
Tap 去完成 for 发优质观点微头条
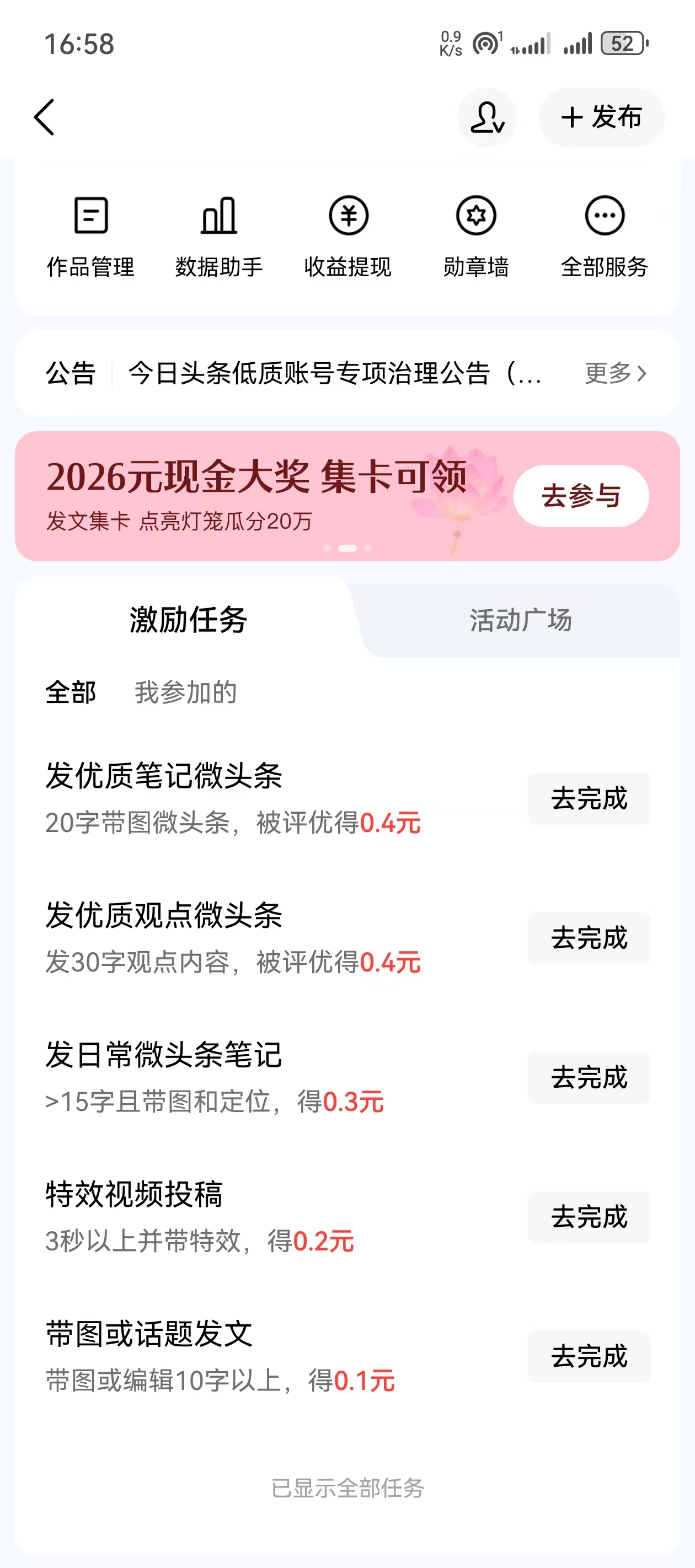click(589, 938)
